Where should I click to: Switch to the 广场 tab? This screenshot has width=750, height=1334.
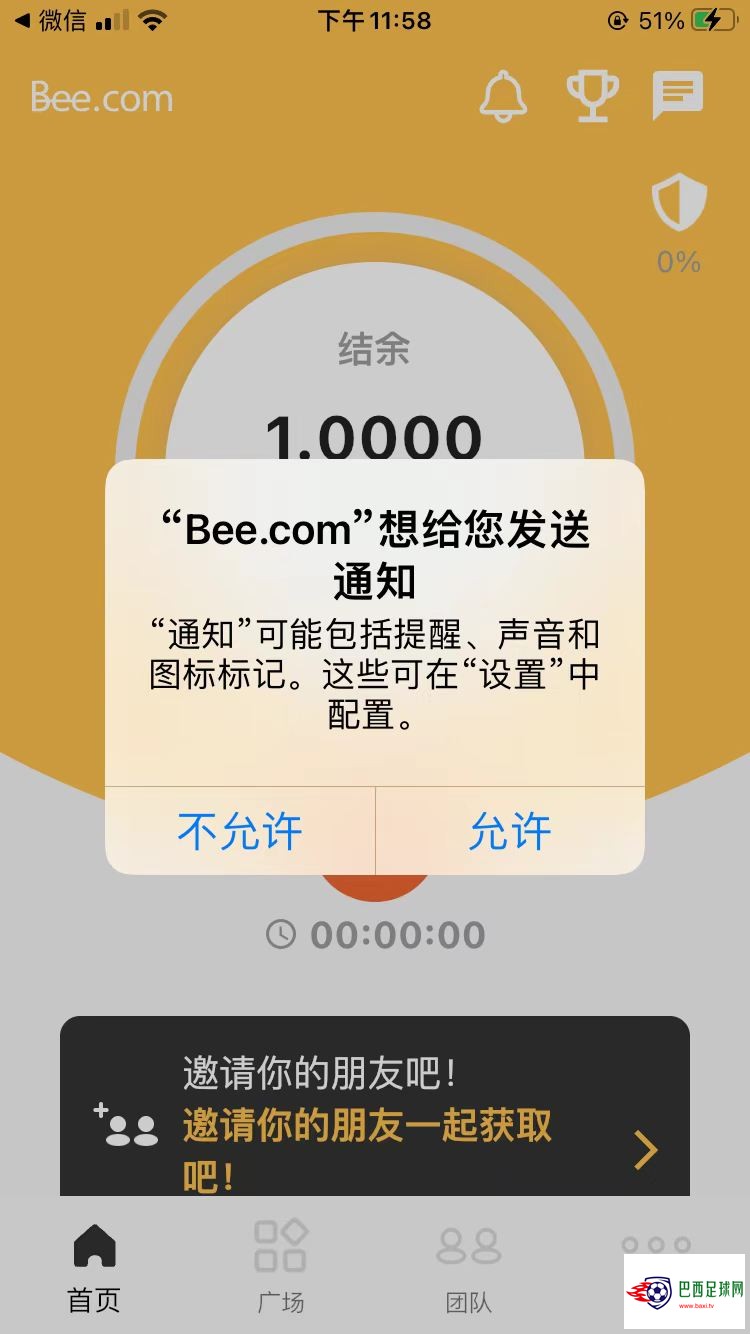pyautogui.click(x=280, y=1265)
